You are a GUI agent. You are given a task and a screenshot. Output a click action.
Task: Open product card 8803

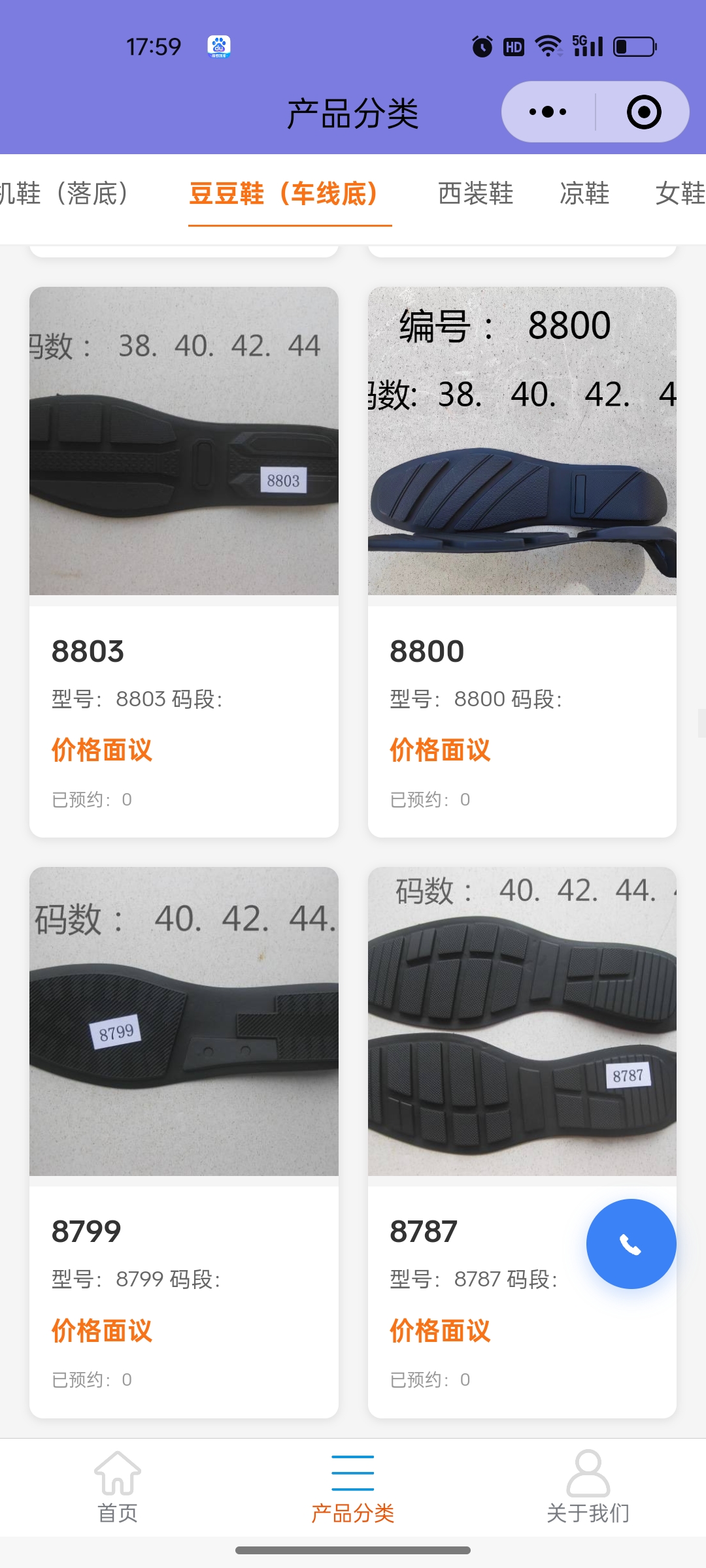[x=184, y=562]
